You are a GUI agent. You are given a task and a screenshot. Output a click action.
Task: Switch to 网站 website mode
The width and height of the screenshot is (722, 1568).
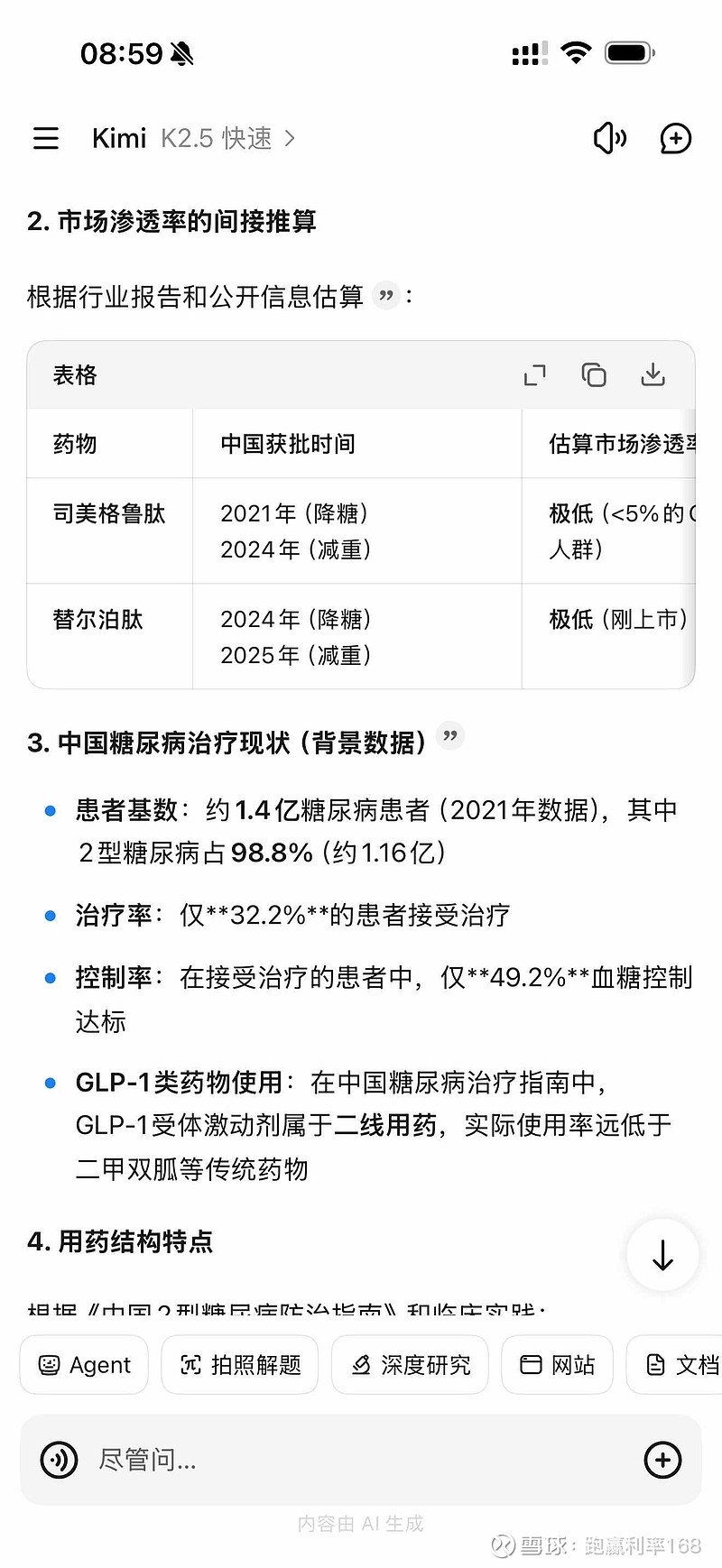(x=557, y=1365)
